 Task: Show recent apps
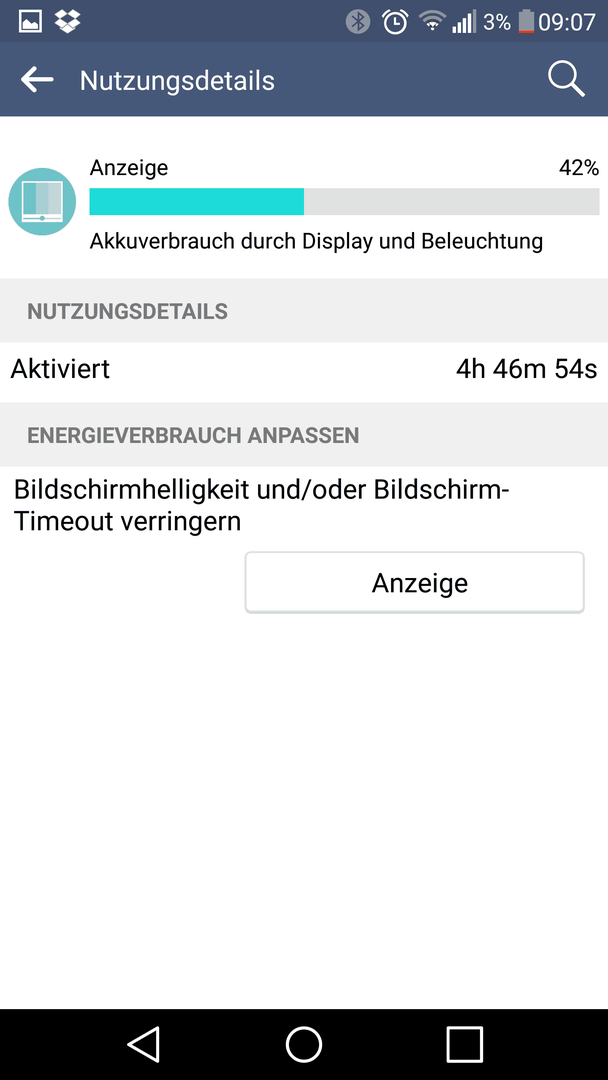pyautogui.click(x=464, y=1044)
